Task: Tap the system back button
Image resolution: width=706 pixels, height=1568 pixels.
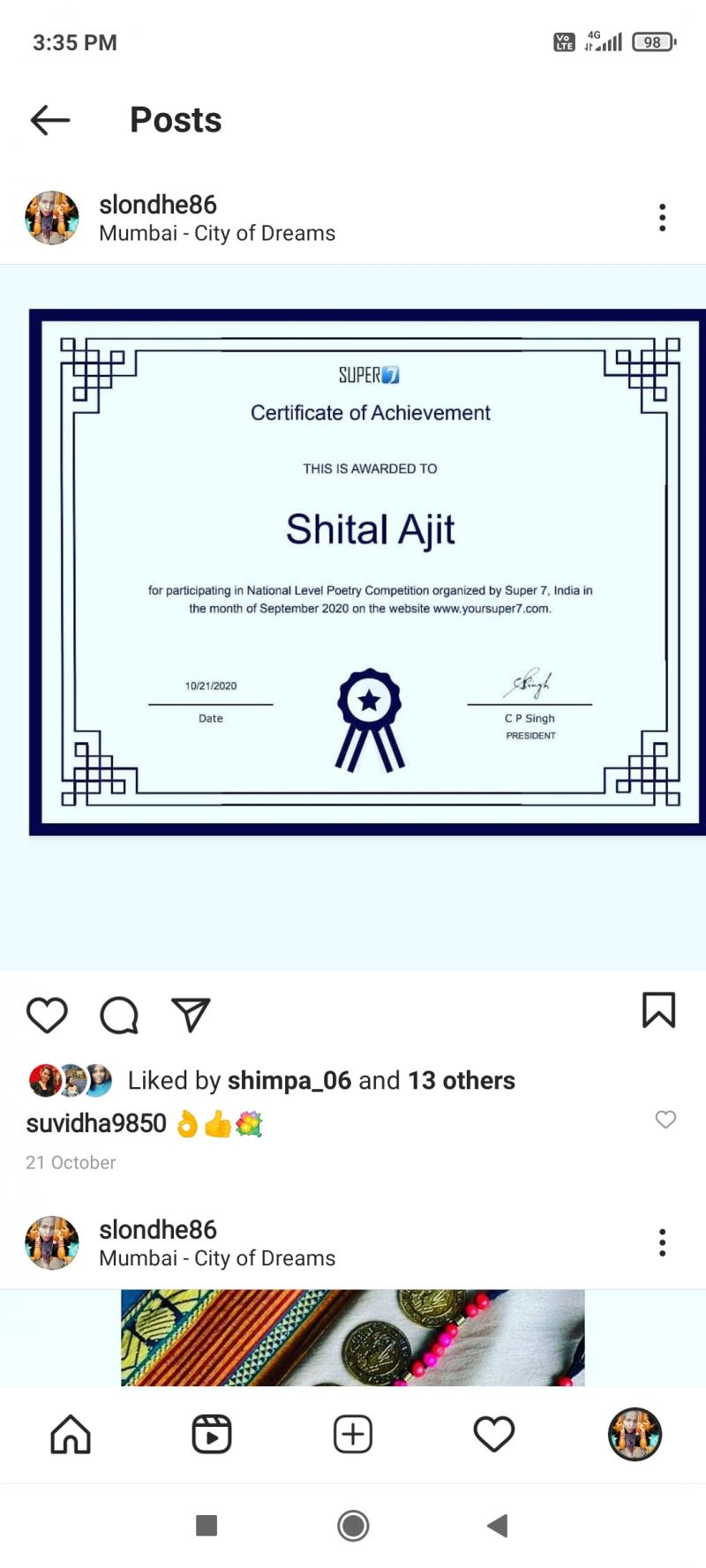Action: click(498, 1526)
